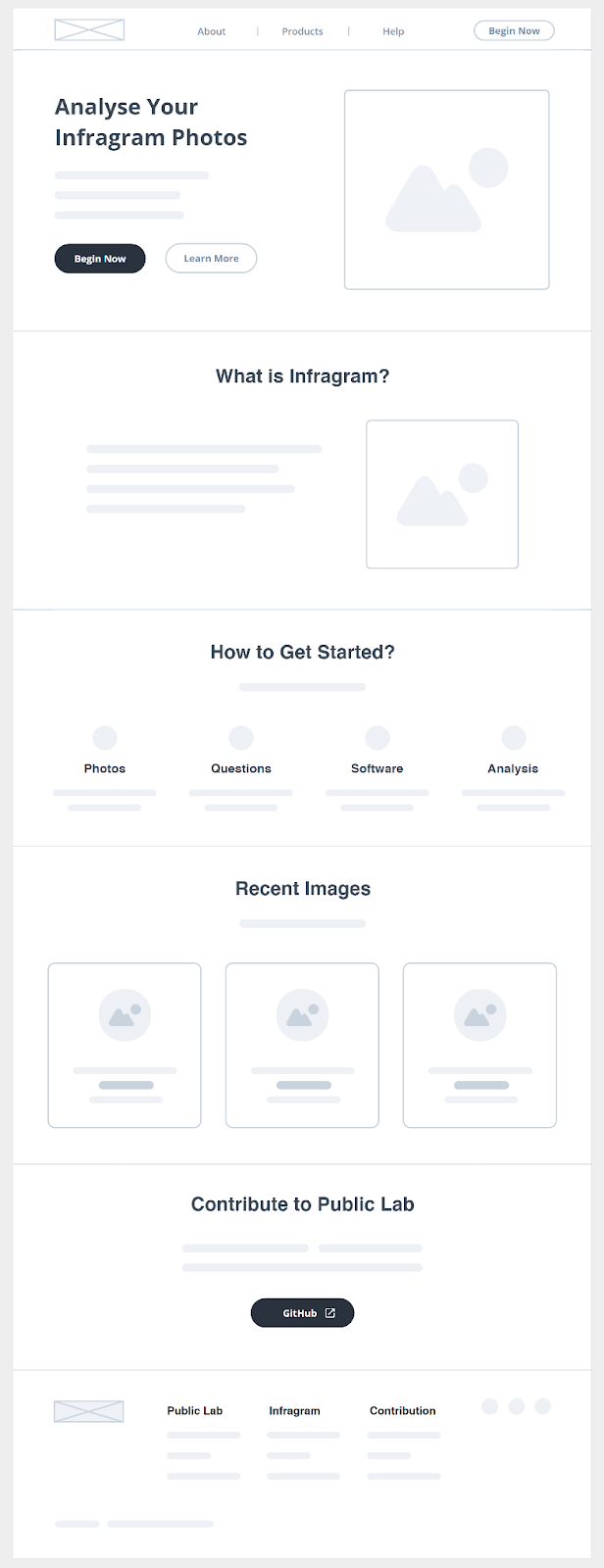Open the Help link in the header
The image size is (604, 1568).
[393, 31]
